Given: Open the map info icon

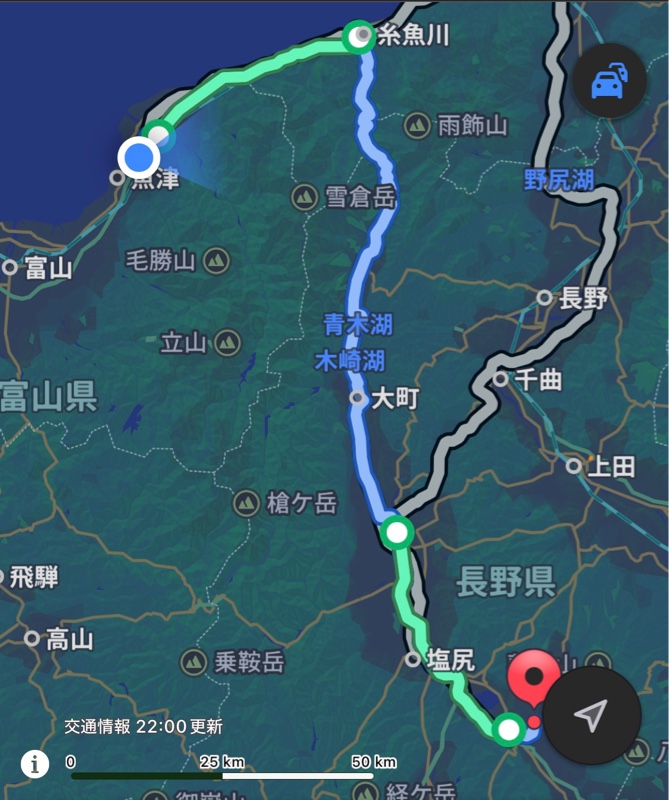Looking at the screenshot, I should click(35, 764).
